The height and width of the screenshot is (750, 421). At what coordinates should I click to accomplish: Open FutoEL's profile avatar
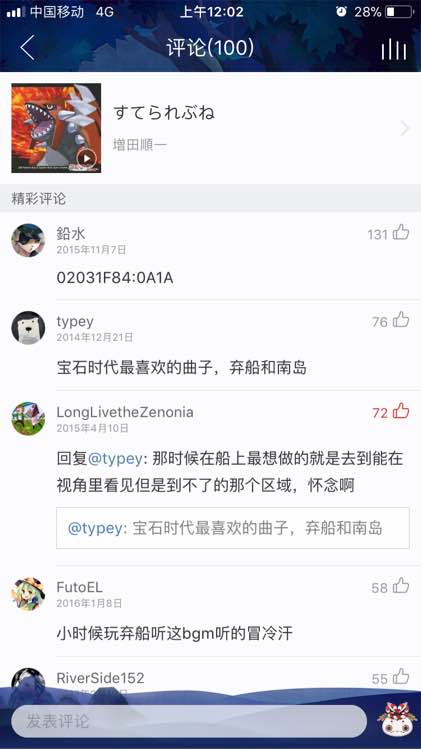28,594
